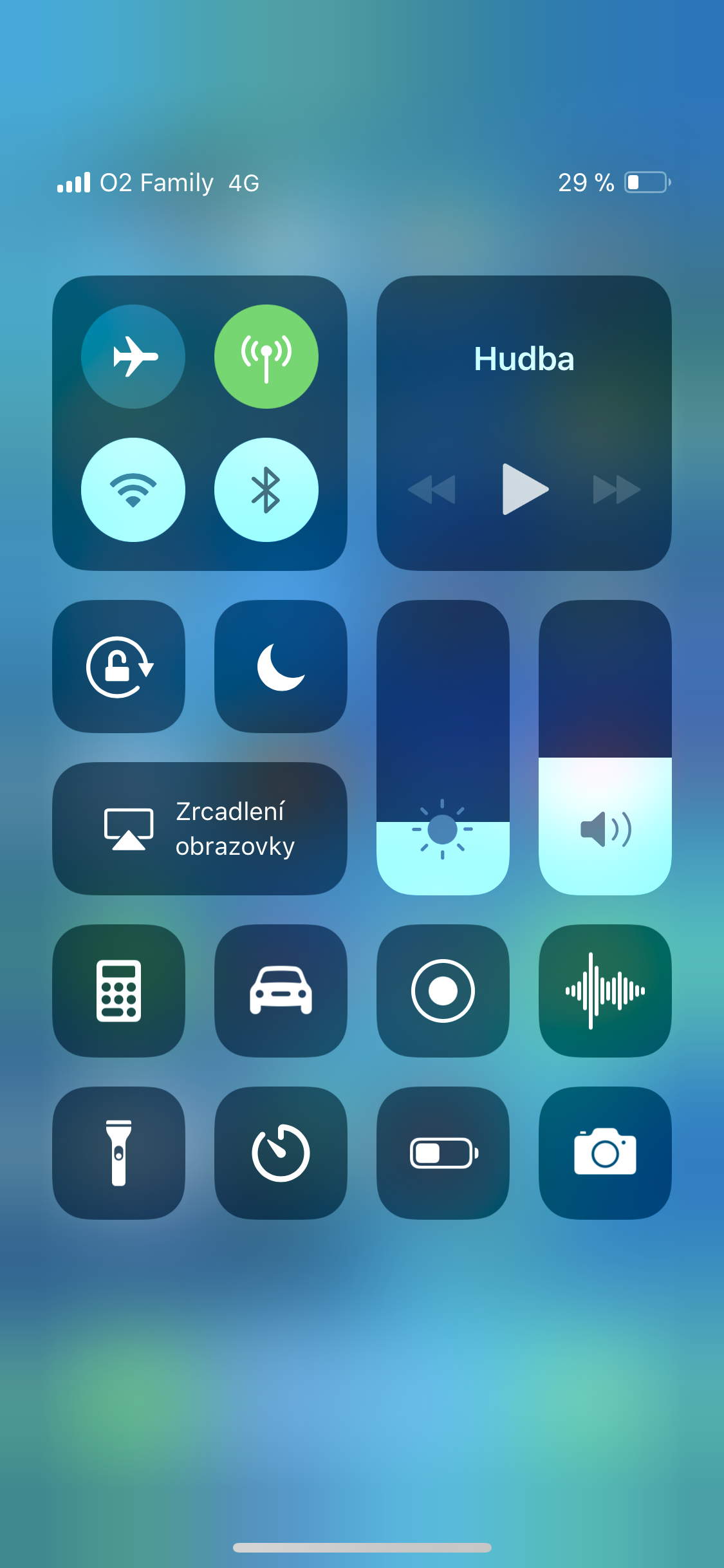
Task: Toggle portrait orientation lock
Action: pos(119,667)
